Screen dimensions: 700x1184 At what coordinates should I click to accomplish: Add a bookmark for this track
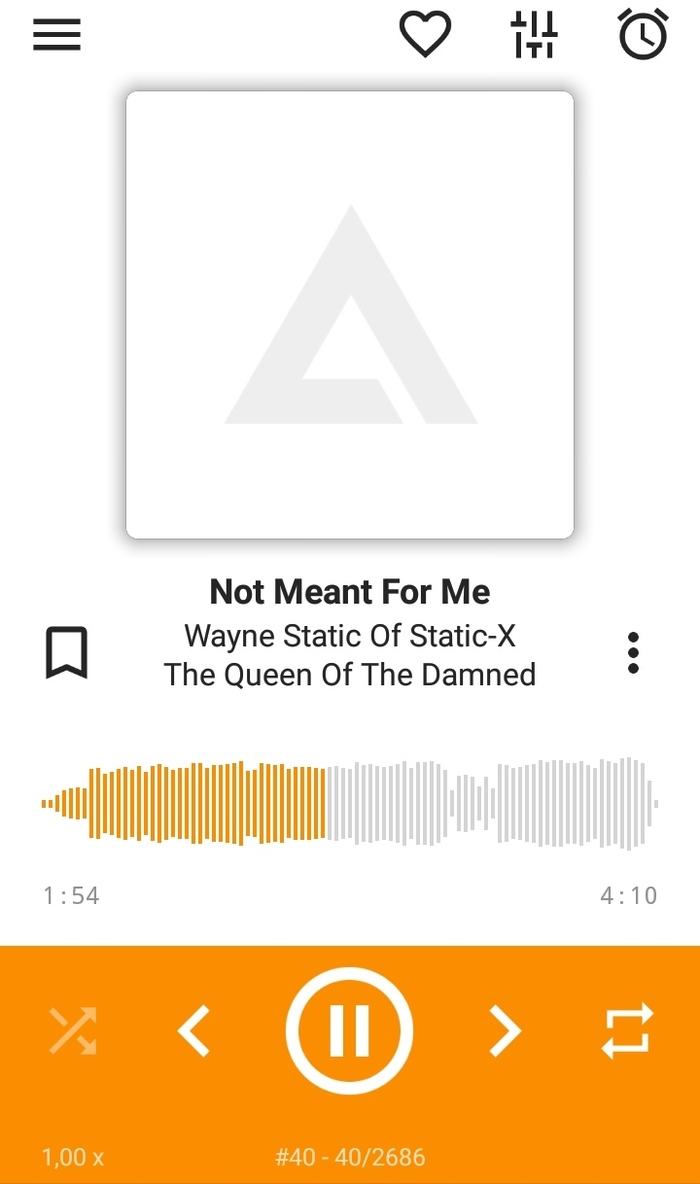pyautogui.click(x=67, y=653)
